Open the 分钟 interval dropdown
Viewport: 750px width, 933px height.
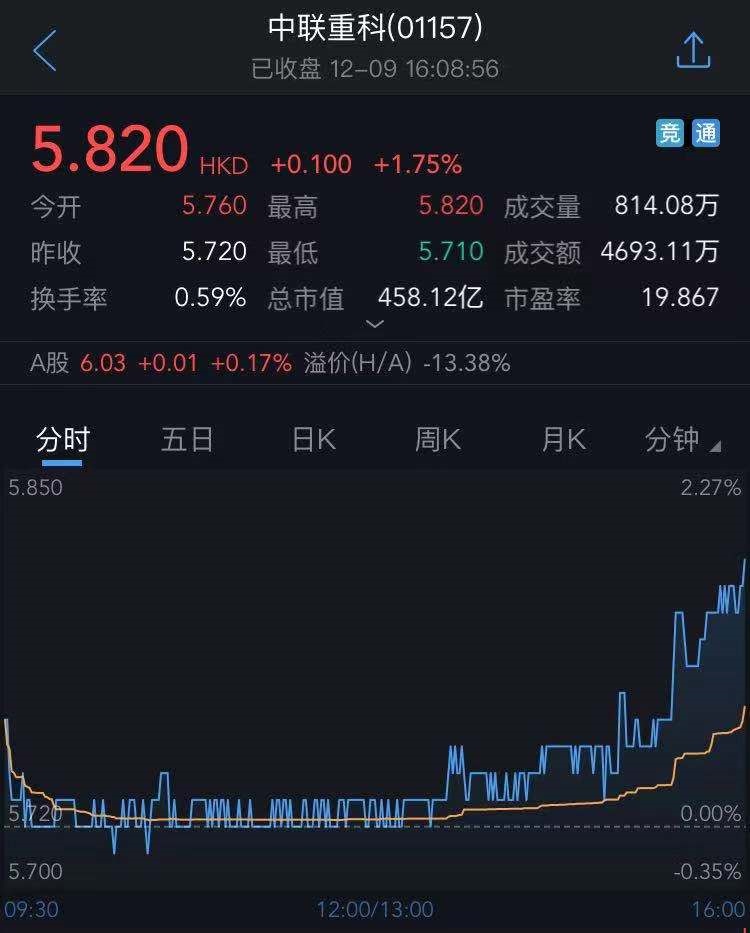(684, 440)
